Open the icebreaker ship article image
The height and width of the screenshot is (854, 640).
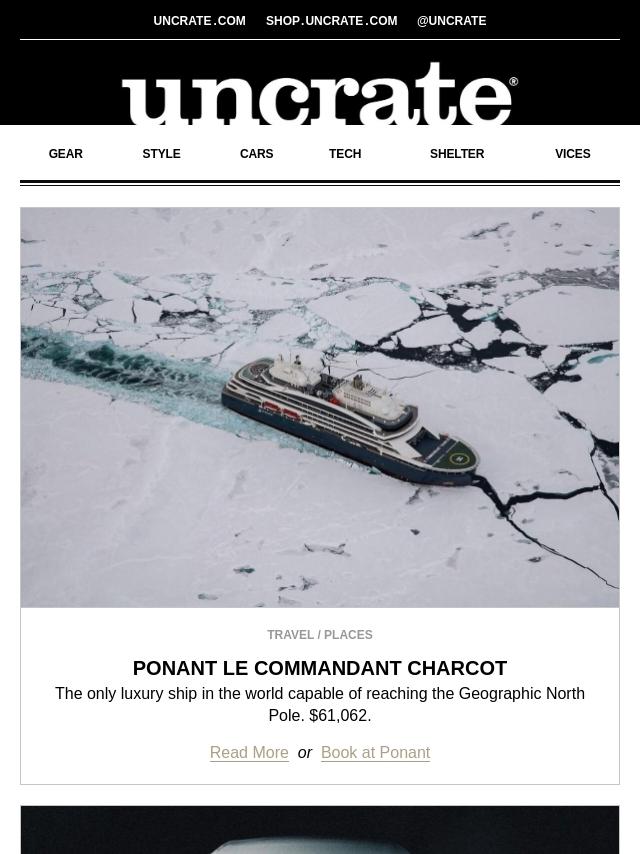[x=320, y=407]
